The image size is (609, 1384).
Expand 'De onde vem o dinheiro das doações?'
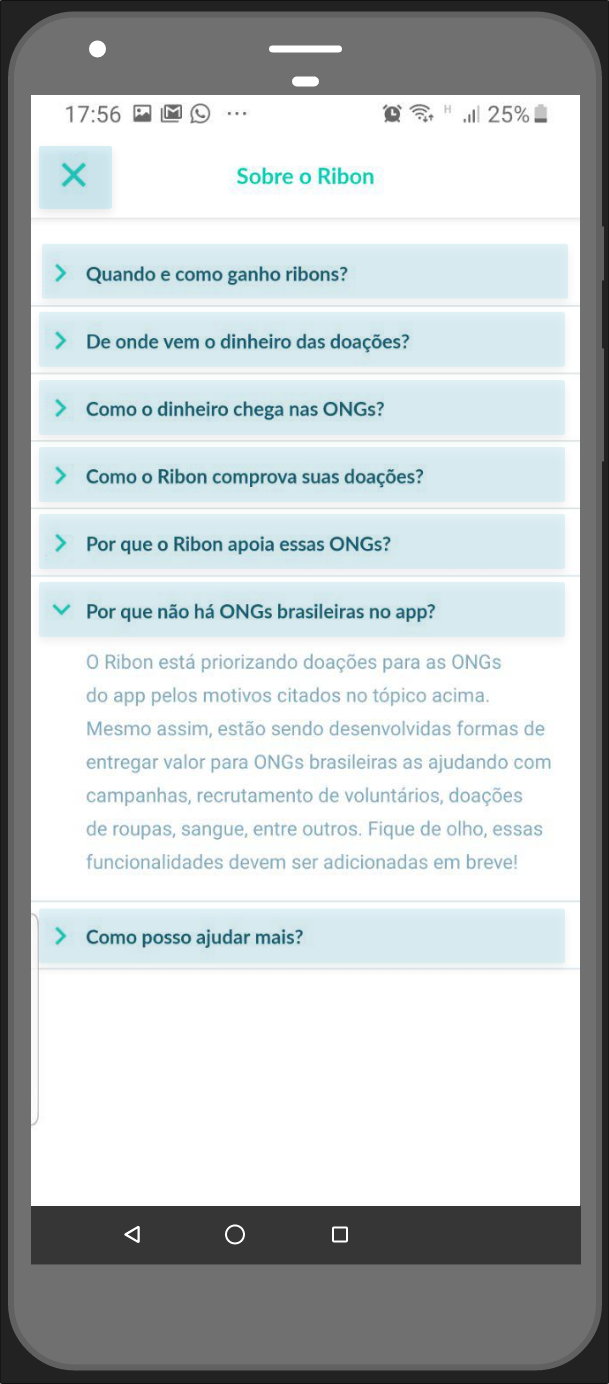pyautogui.click(x=302, y=340)
